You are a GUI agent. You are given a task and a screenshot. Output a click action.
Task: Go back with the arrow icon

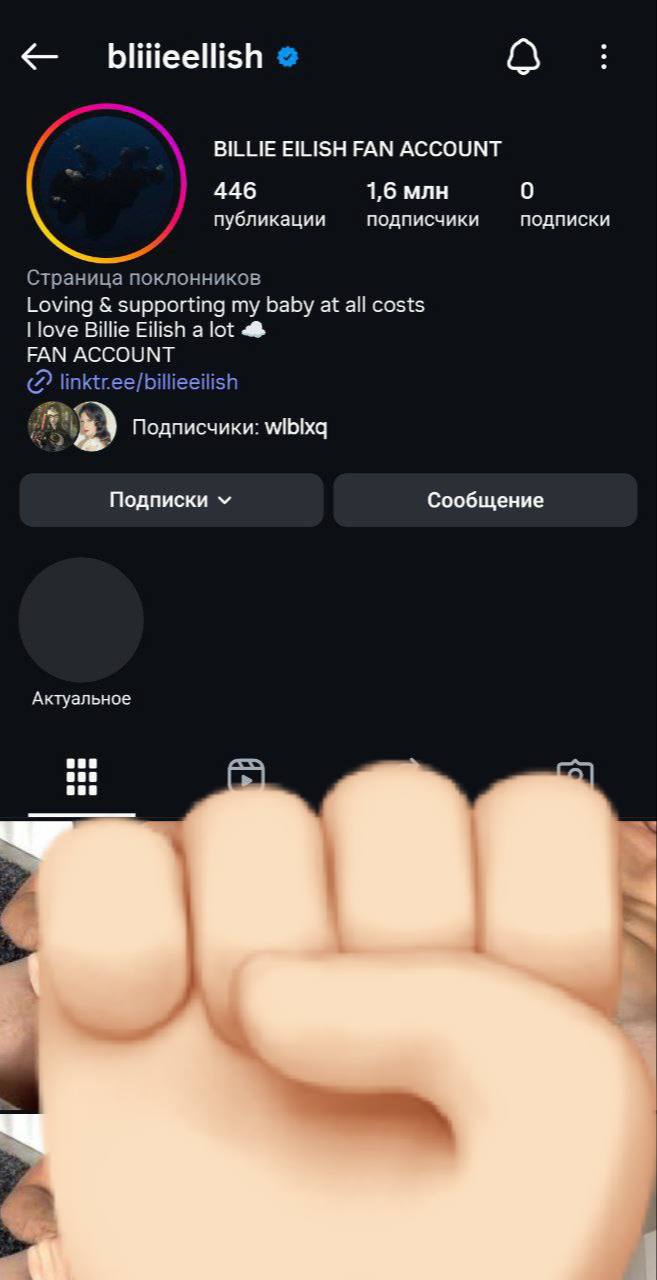(x=40, y=57)
